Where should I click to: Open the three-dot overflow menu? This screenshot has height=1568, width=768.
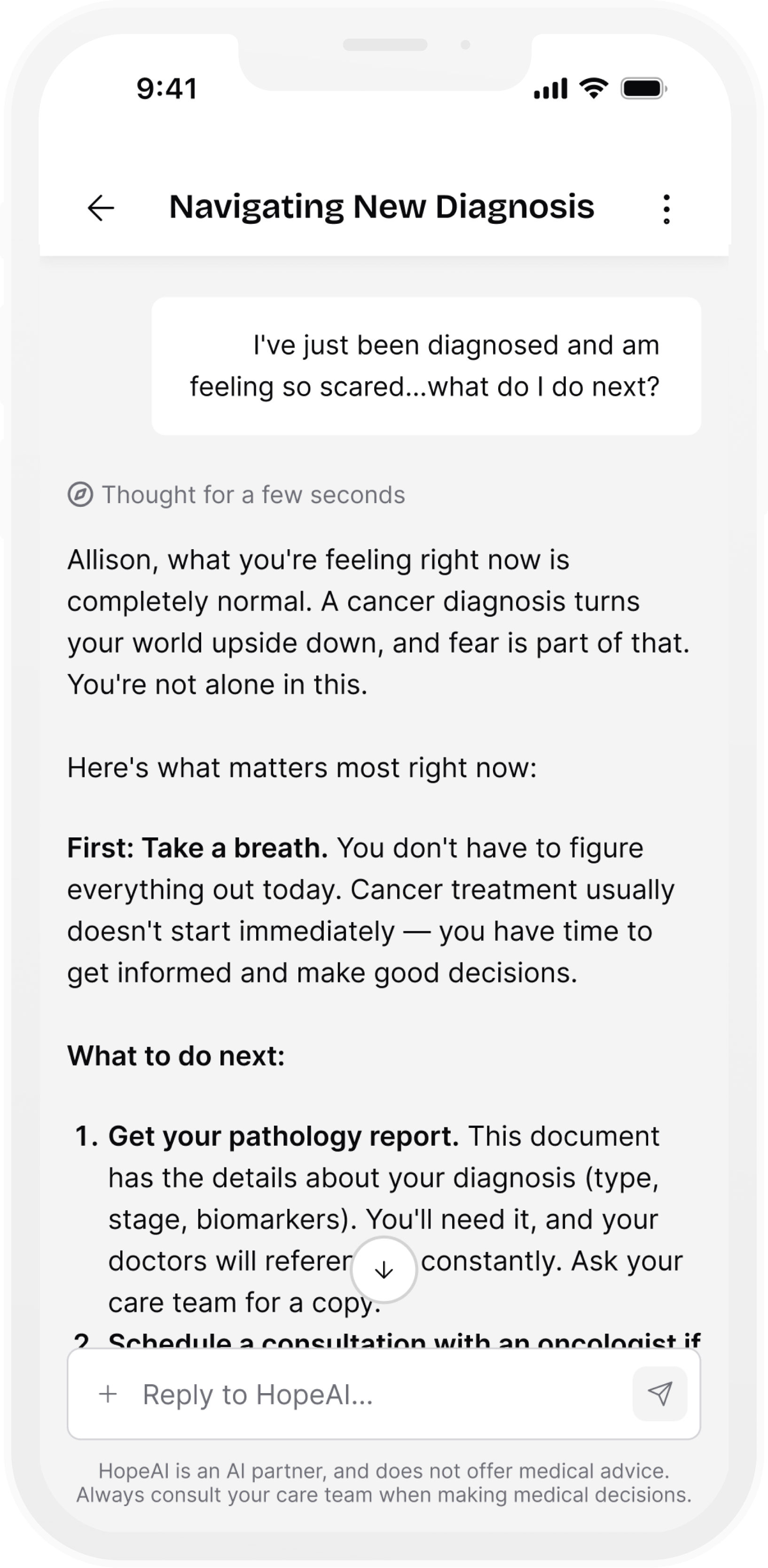666,209
